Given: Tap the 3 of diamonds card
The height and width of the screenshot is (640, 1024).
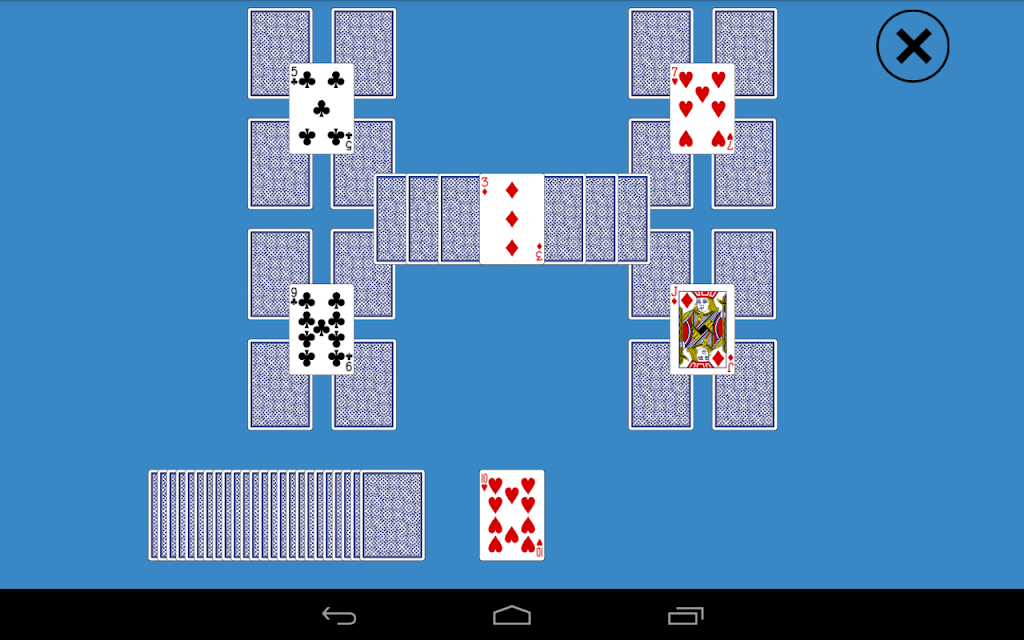Looking at the screenshot, I should pos(512,219).
